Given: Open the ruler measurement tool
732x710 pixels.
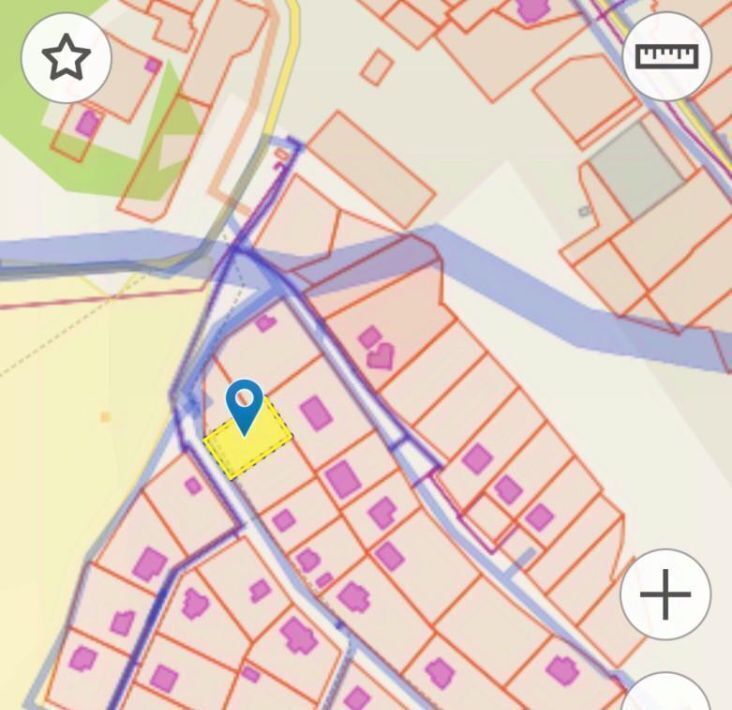Looking at the screenshot, I should coord(666,56).
